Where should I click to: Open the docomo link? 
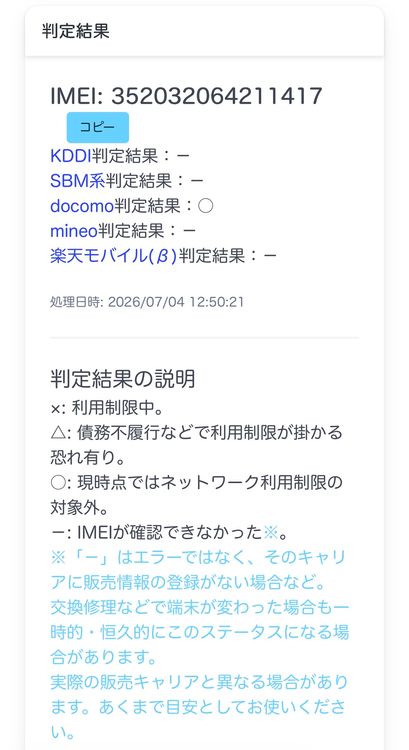coord(82,206)
